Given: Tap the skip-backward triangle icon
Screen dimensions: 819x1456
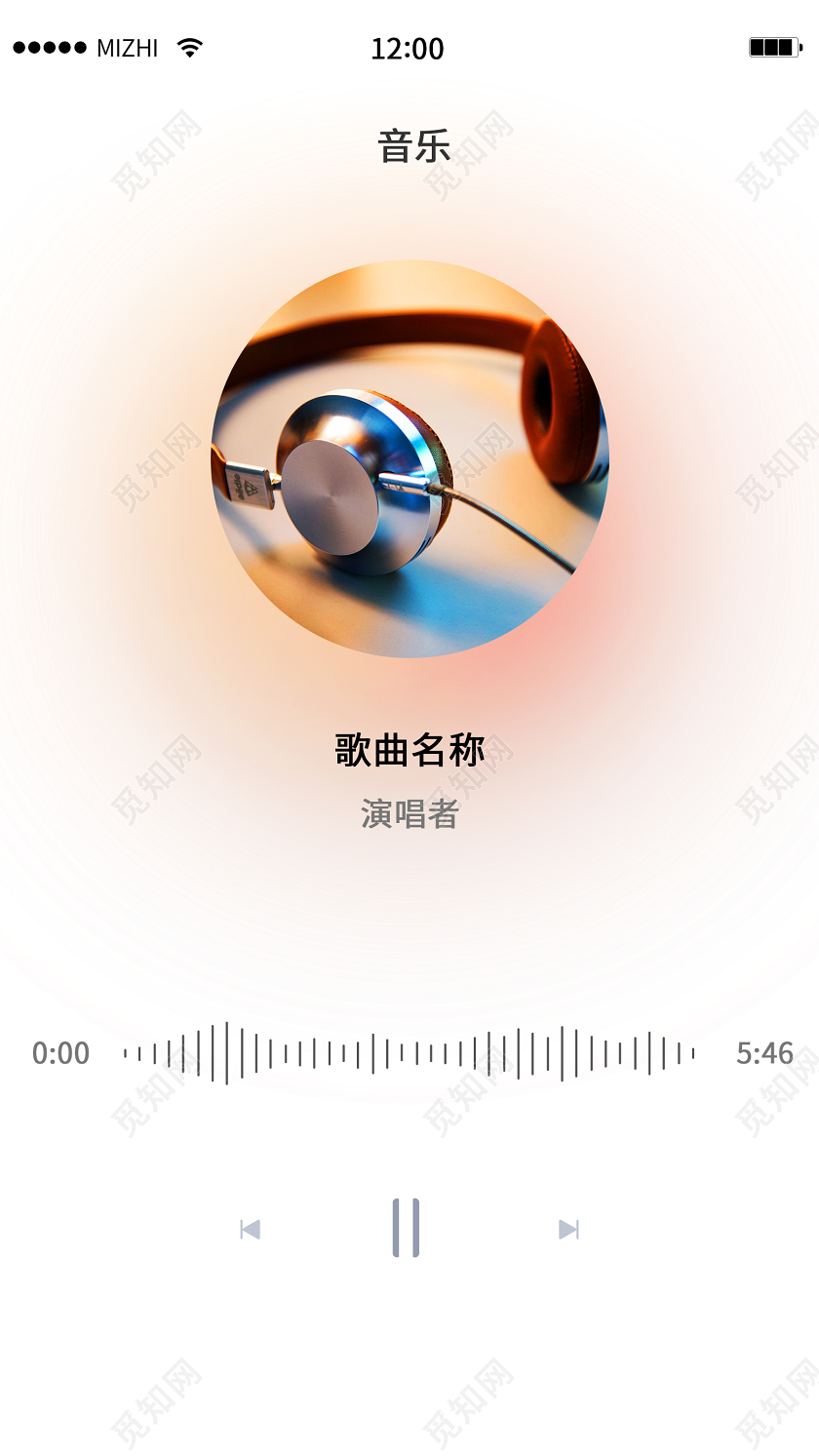Looking at the screenshot, I should tap(252, 1228).
